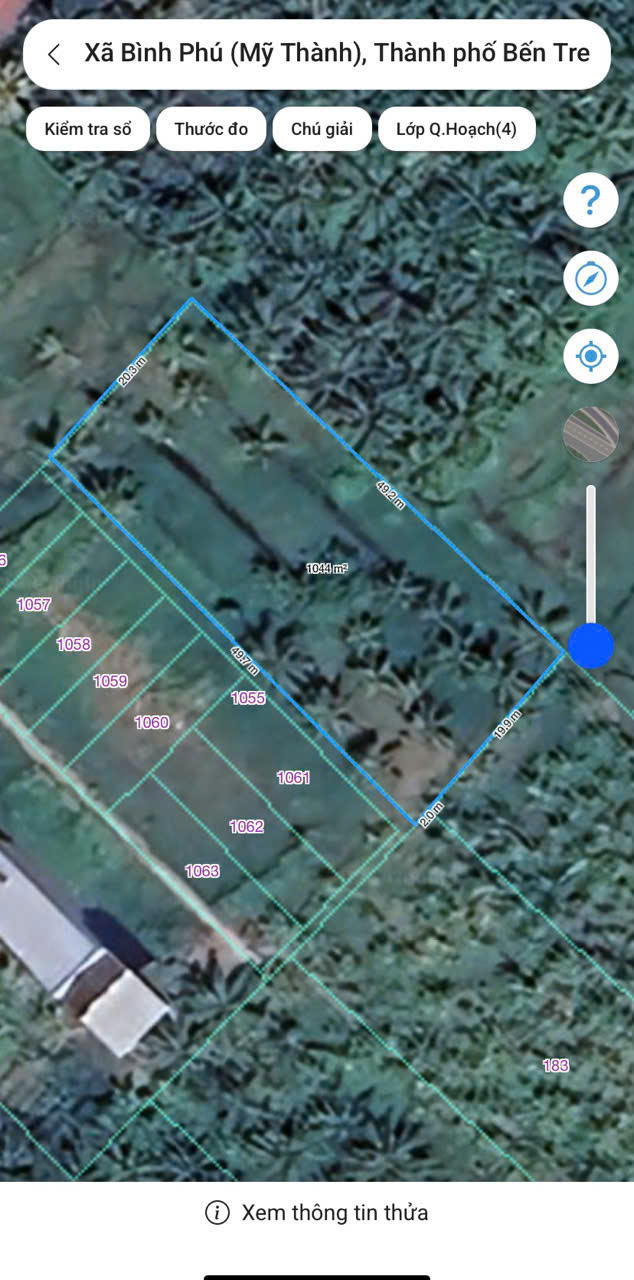Open the Kiểm tra sổ chip
Screen dimensions: 634x1280
tap(88, 129)
